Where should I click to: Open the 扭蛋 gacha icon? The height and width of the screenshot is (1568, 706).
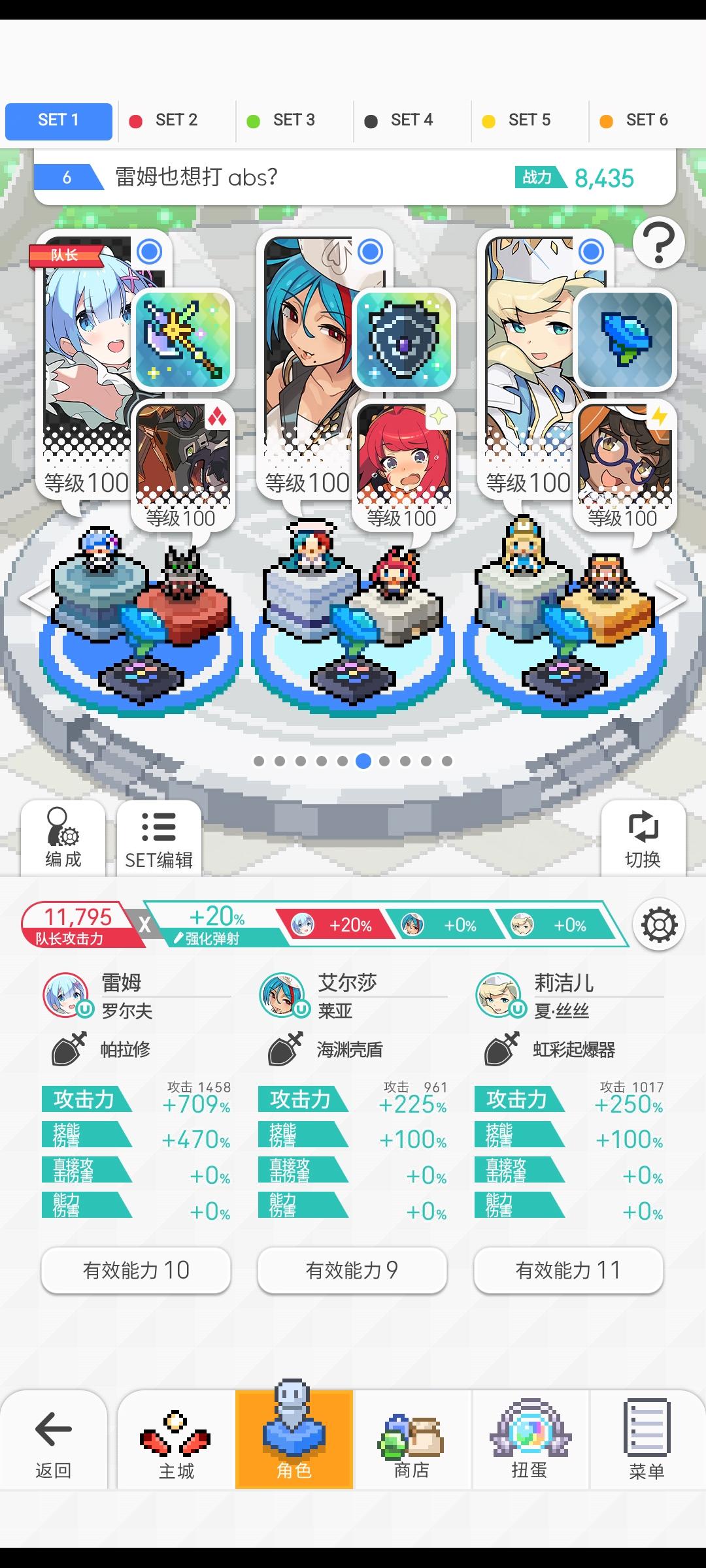tap(529, 1437)
